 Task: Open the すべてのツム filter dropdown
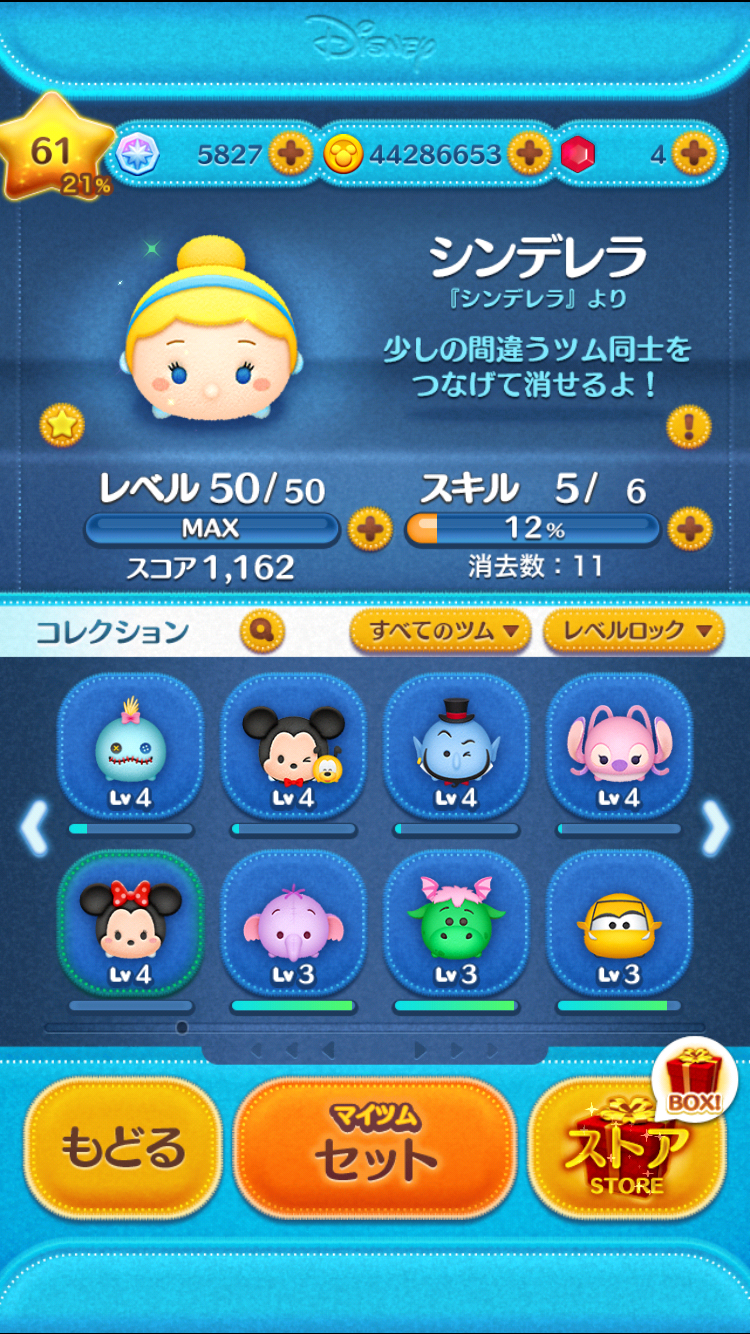(x=439, y=631)
